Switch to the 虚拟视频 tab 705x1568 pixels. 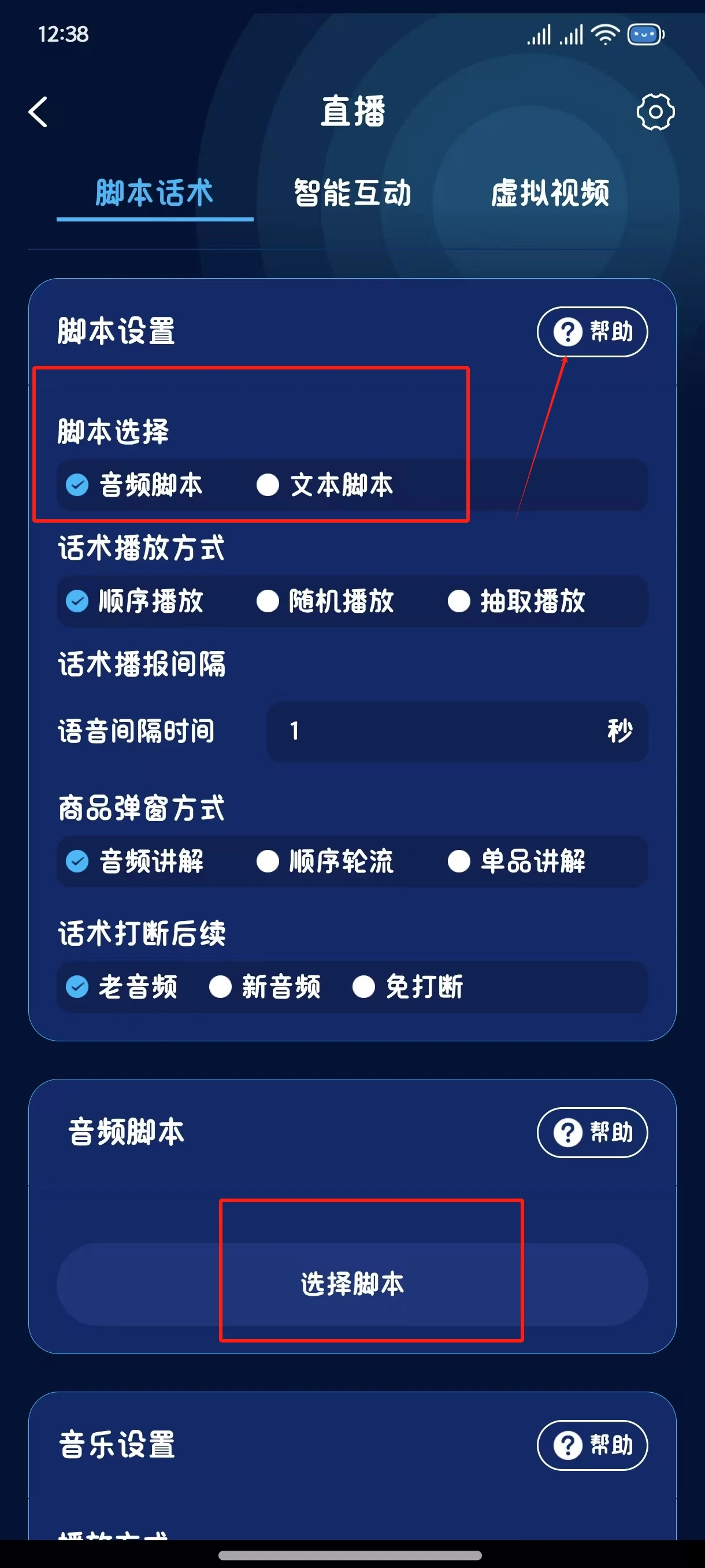(x=550, y=193)
